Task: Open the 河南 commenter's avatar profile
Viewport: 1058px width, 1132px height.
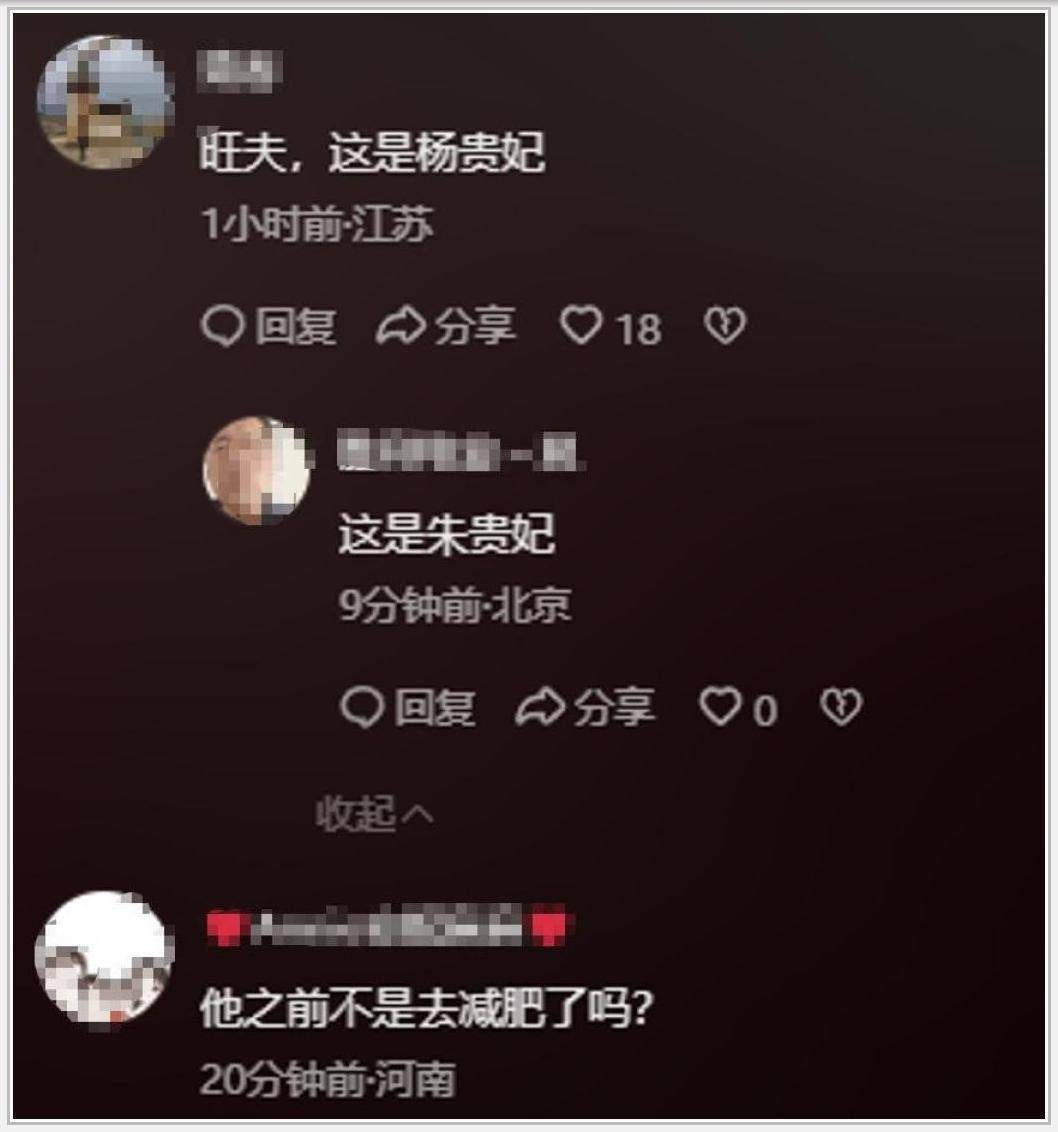Action: [103, 960]
